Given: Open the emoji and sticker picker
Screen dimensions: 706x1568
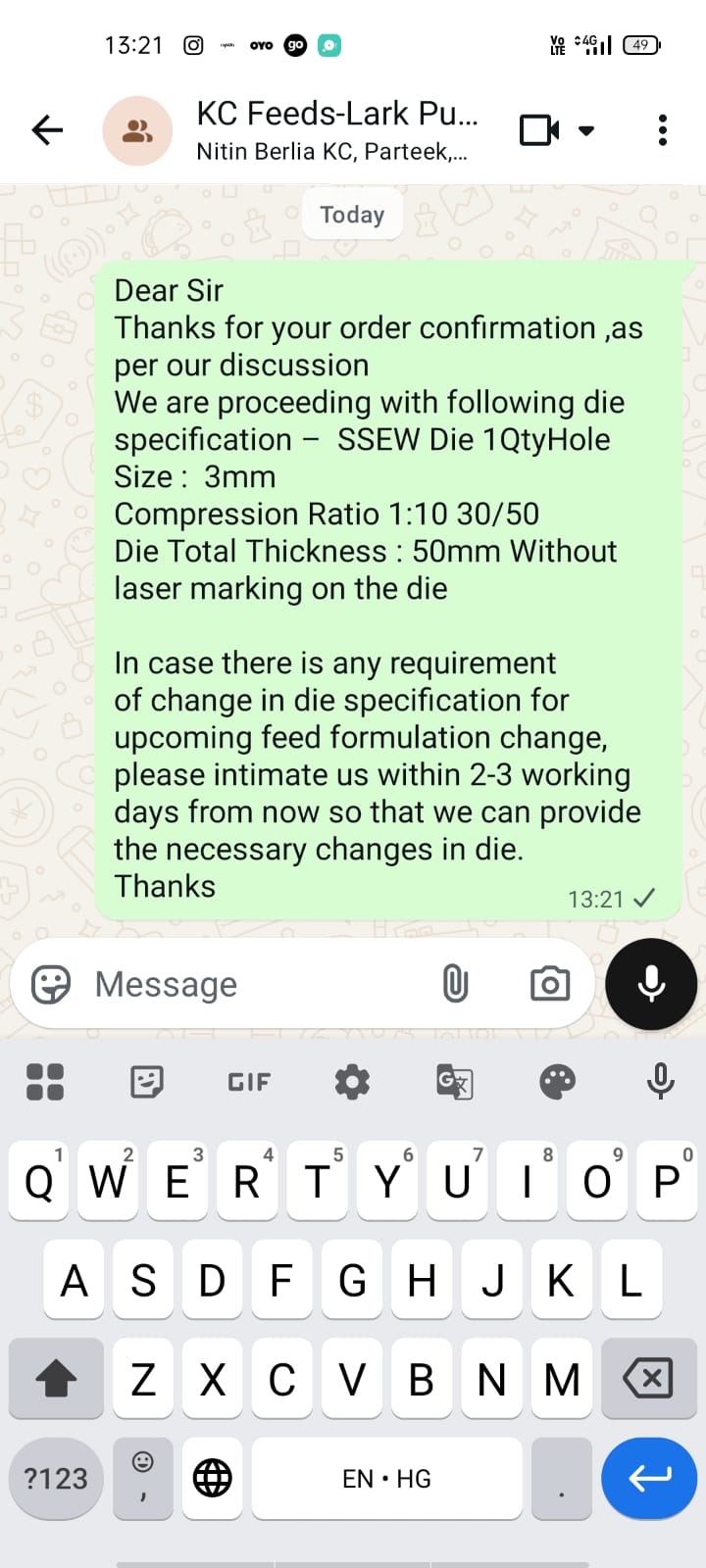Looking at the screenshot, I should click(51, 984).
